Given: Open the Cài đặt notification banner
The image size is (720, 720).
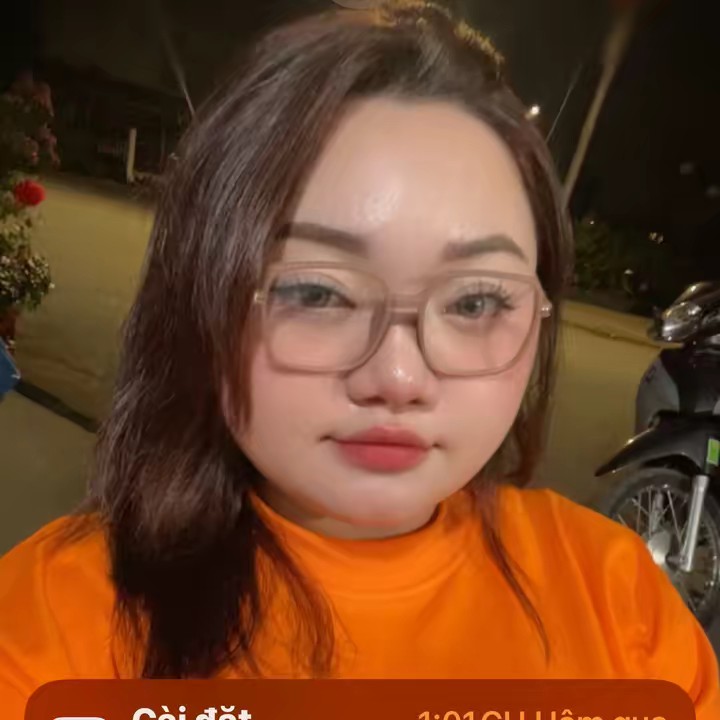Looking at the screenshot, I should [x=360, y=705].
